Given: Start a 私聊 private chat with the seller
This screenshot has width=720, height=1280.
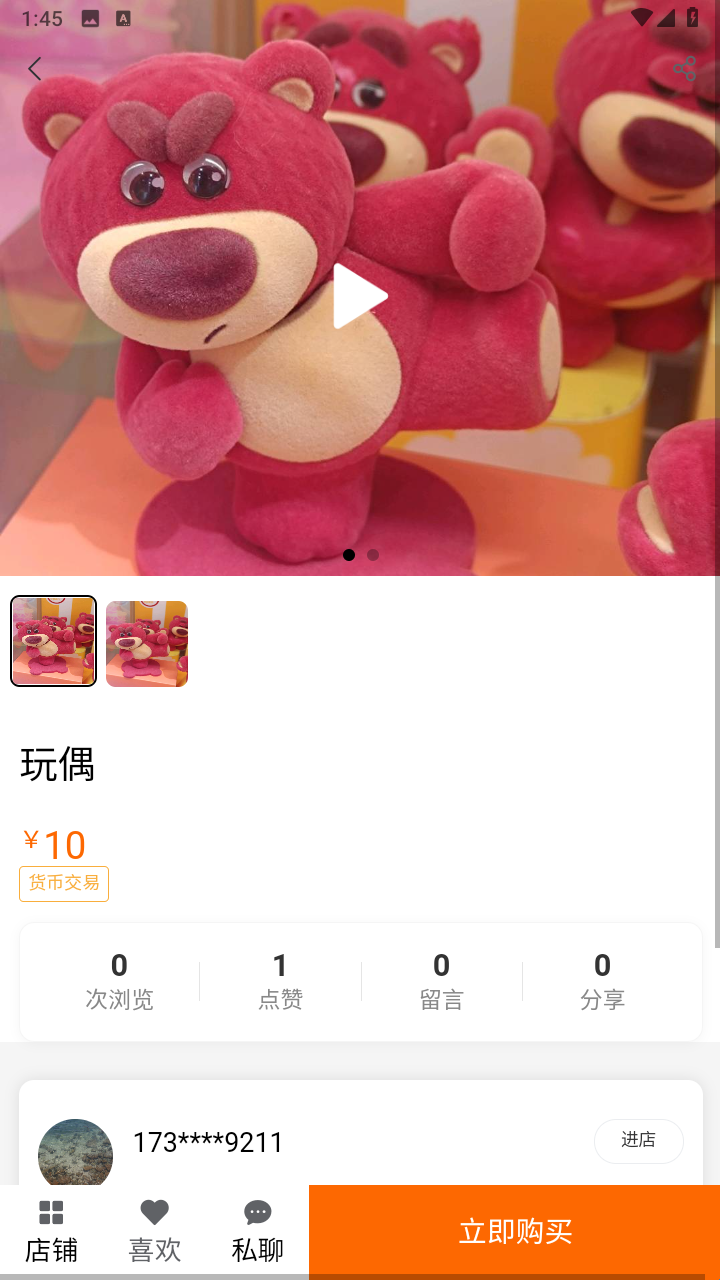Looking at the screenshot, I should point(258,1231).
